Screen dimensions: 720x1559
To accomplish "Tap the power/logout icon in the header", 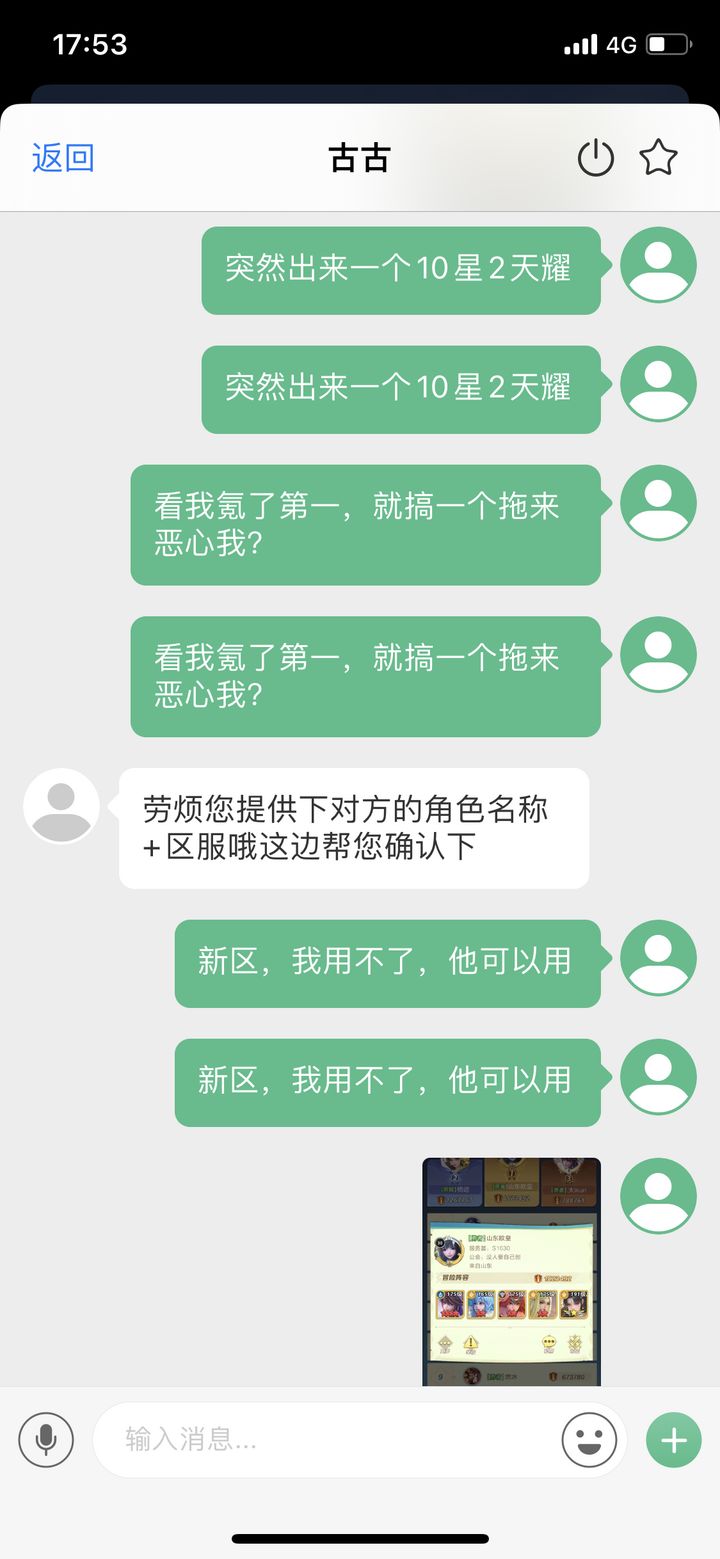I will click(x=596, y=158).
